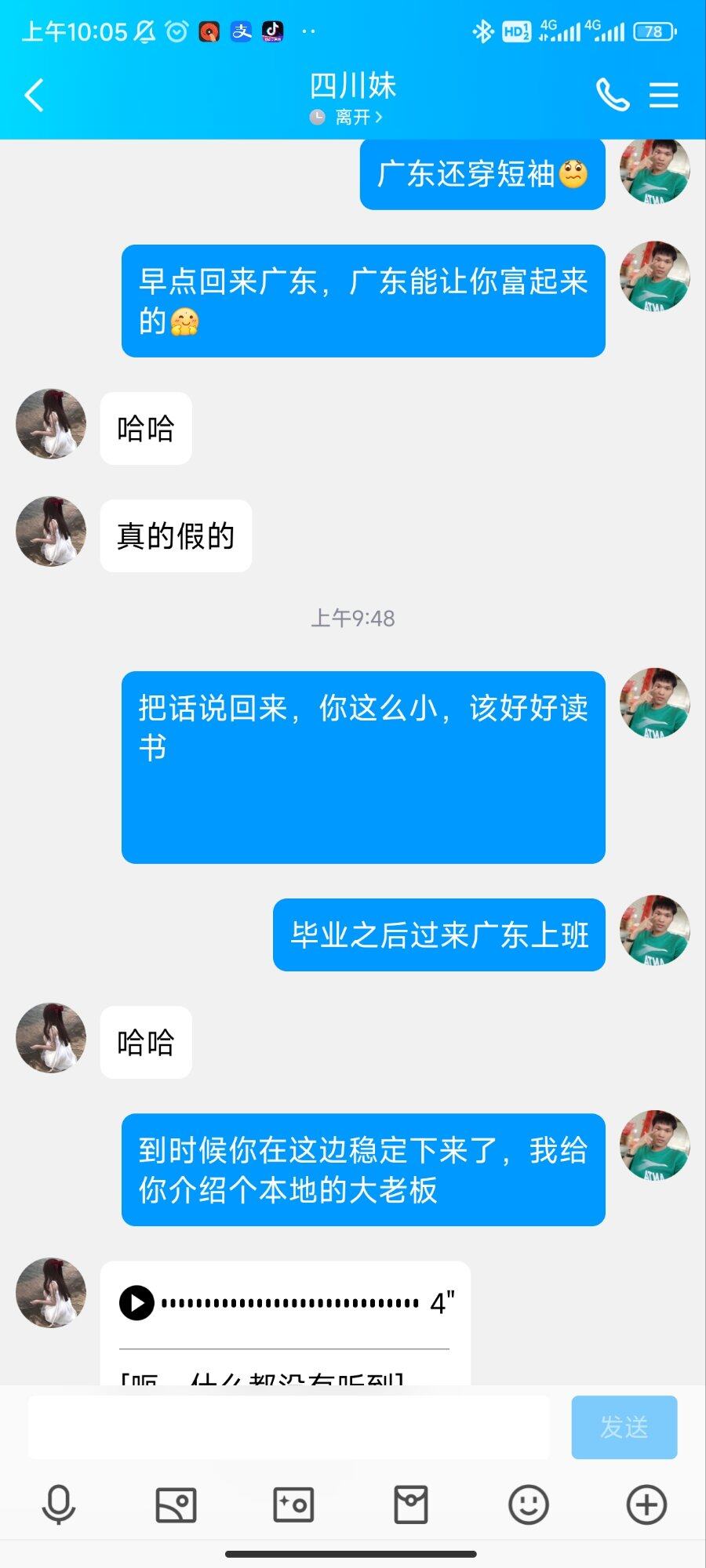This screenshot has width=706, height=1568.
Task: Open the camera to take a photo
Action: click(293, 1504)
